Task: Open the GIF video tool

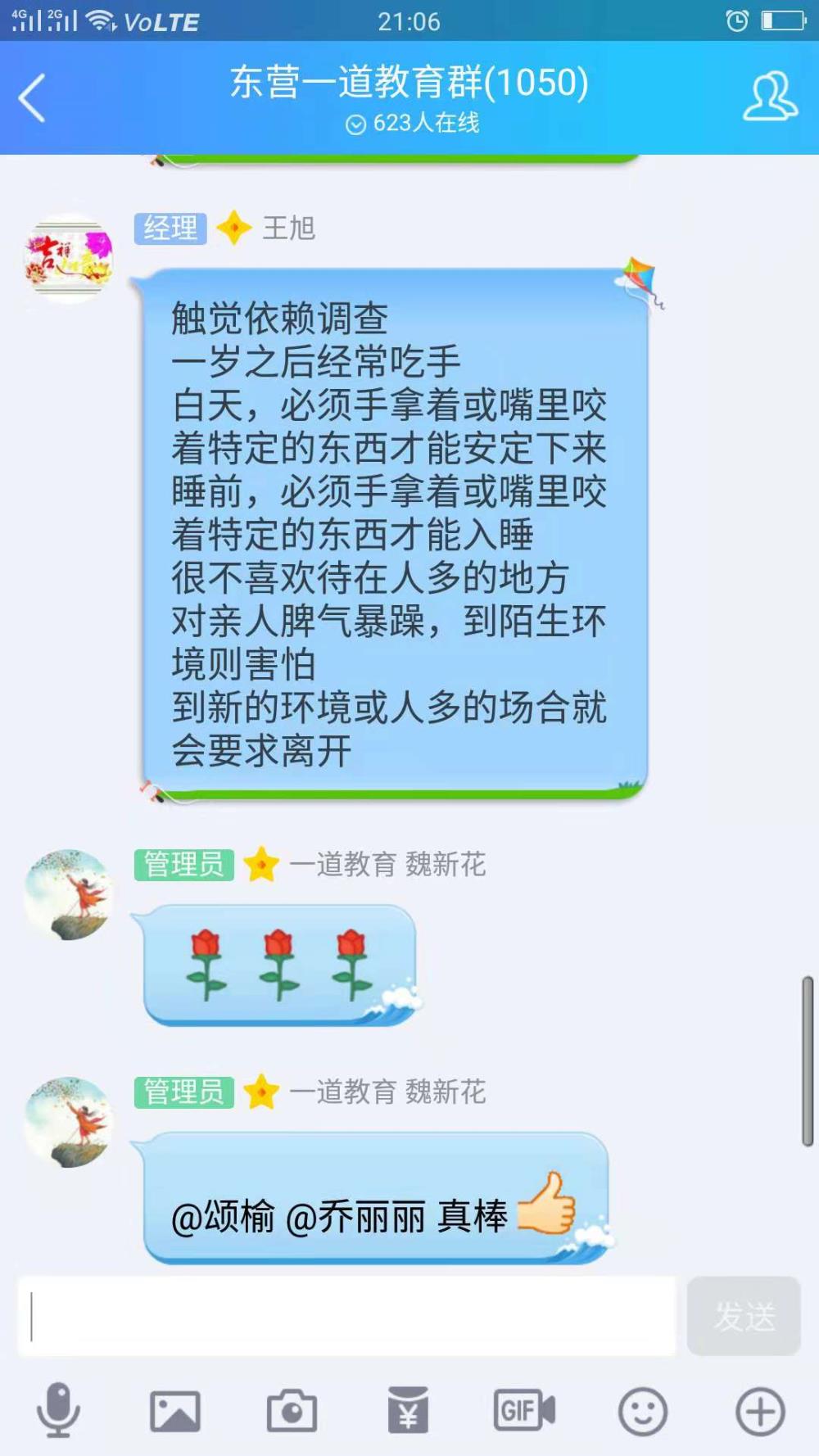Action: 524,1410
